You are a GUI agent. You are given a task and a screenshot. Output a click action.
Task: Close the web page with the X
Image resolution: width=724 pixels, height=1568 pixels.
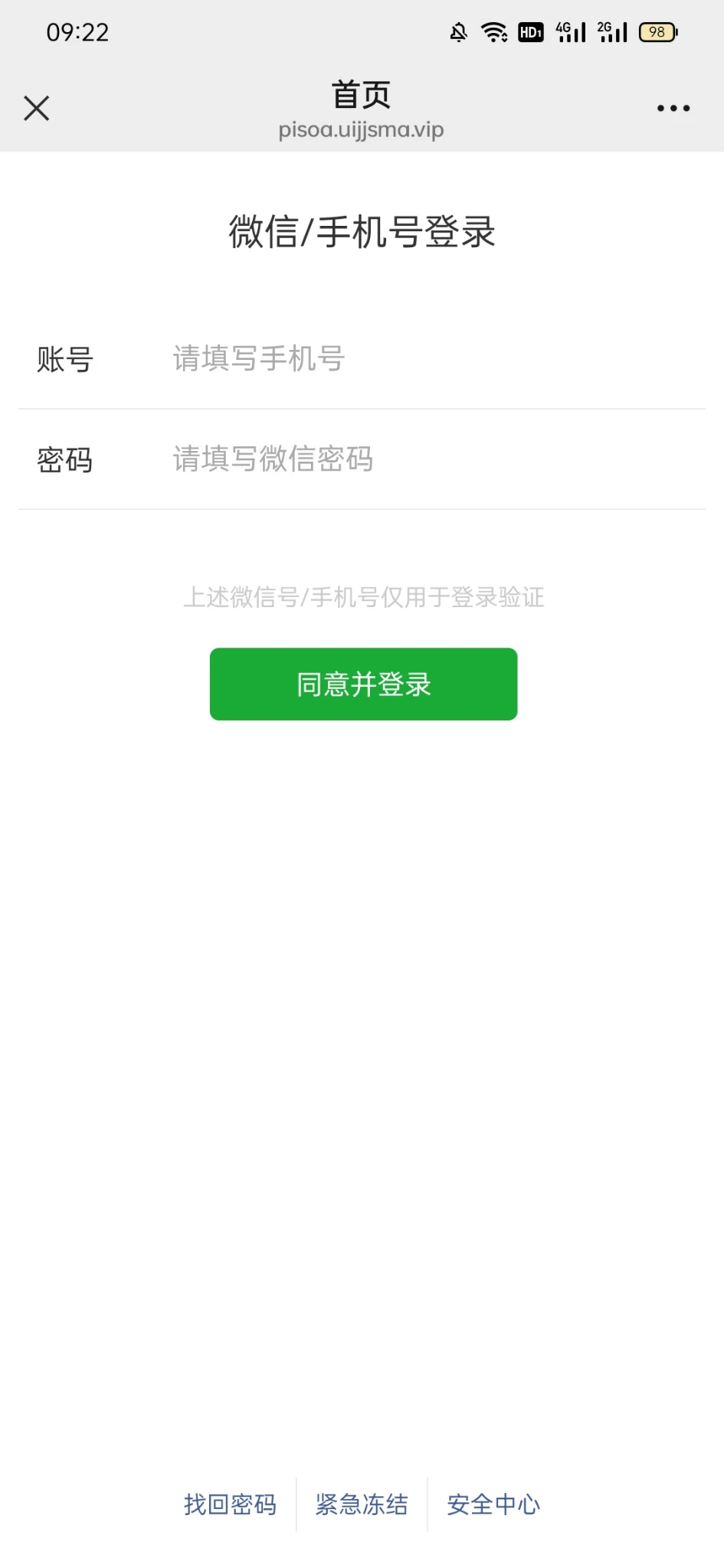click(36, 108)
